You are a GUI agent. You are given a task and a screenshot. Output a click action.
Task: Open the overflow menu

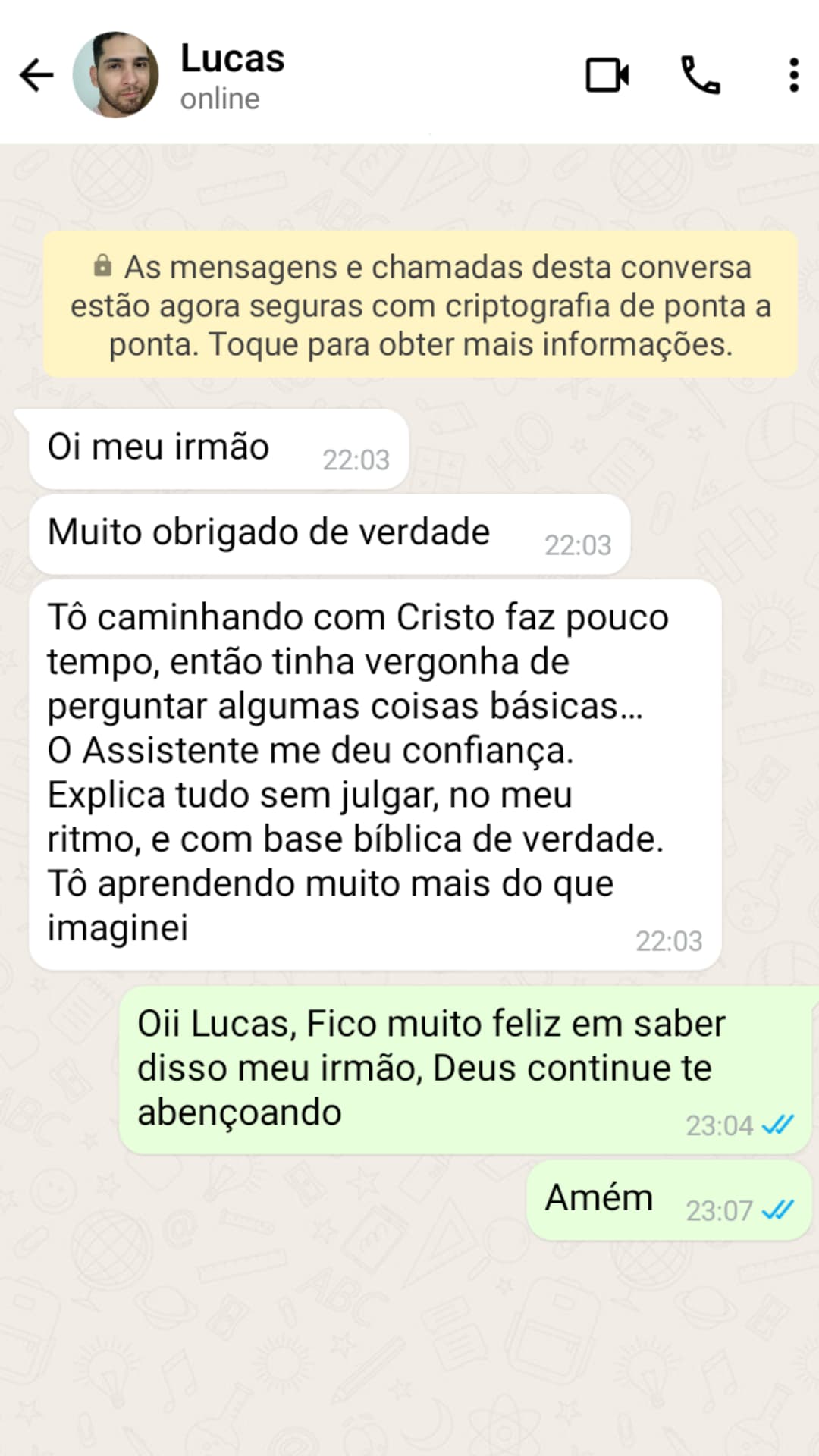793,75
